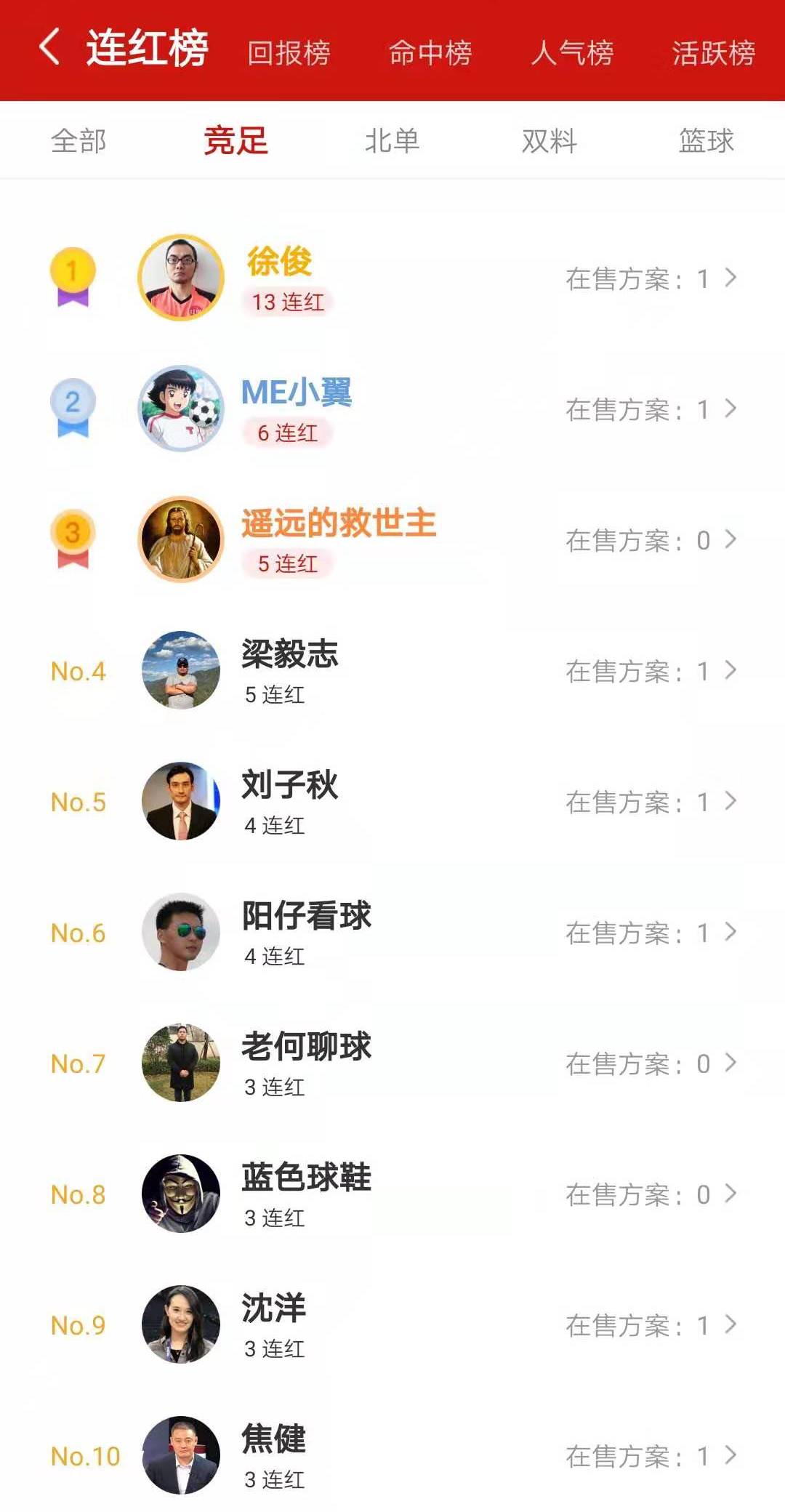
Task: Open 沈洋's ranking entry
Action: [392, 1324]
